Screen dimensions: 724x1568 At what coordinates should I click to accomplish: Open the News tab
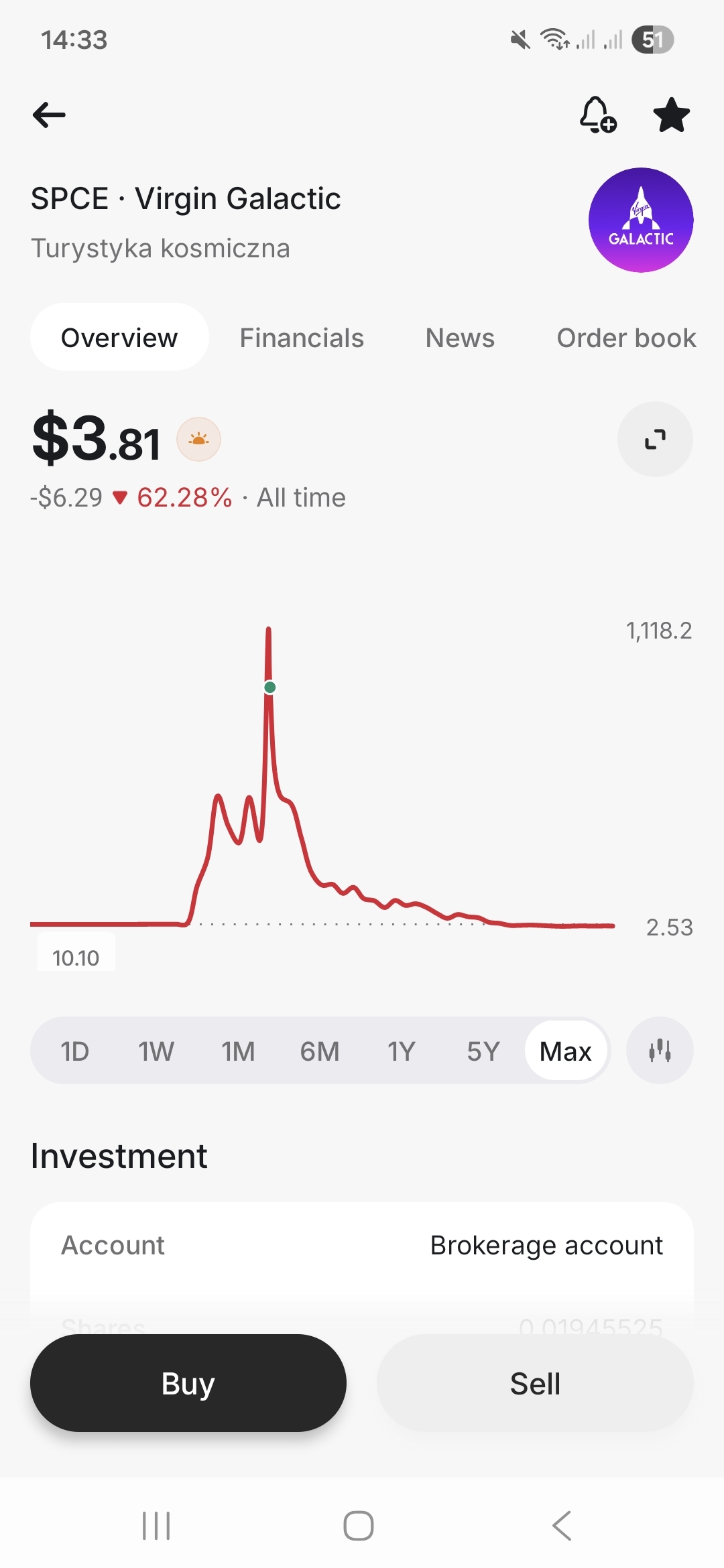[x=460, y=338]
